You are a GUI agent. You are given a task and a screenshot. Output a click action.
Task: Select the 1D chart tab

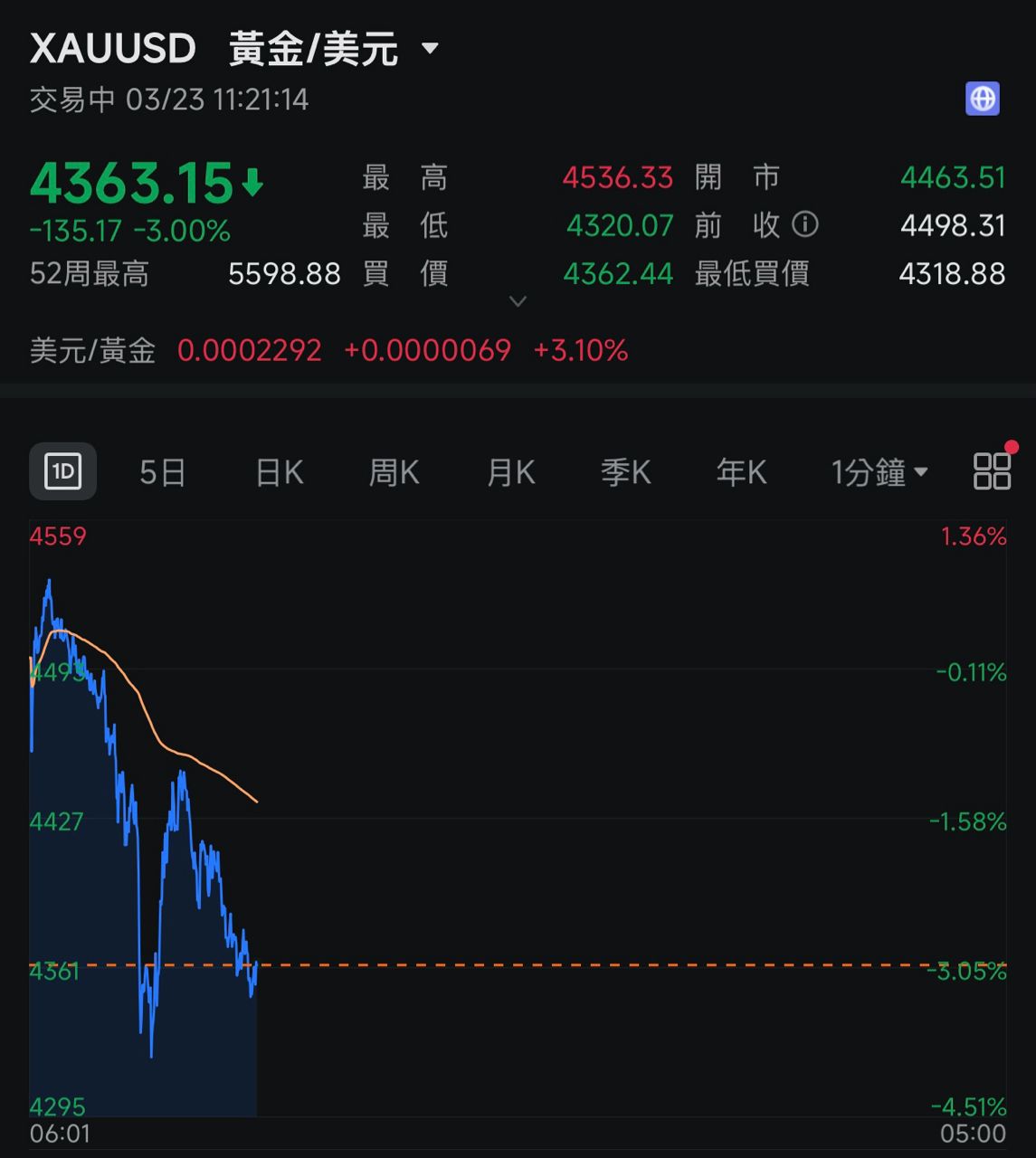coord(62,471)
